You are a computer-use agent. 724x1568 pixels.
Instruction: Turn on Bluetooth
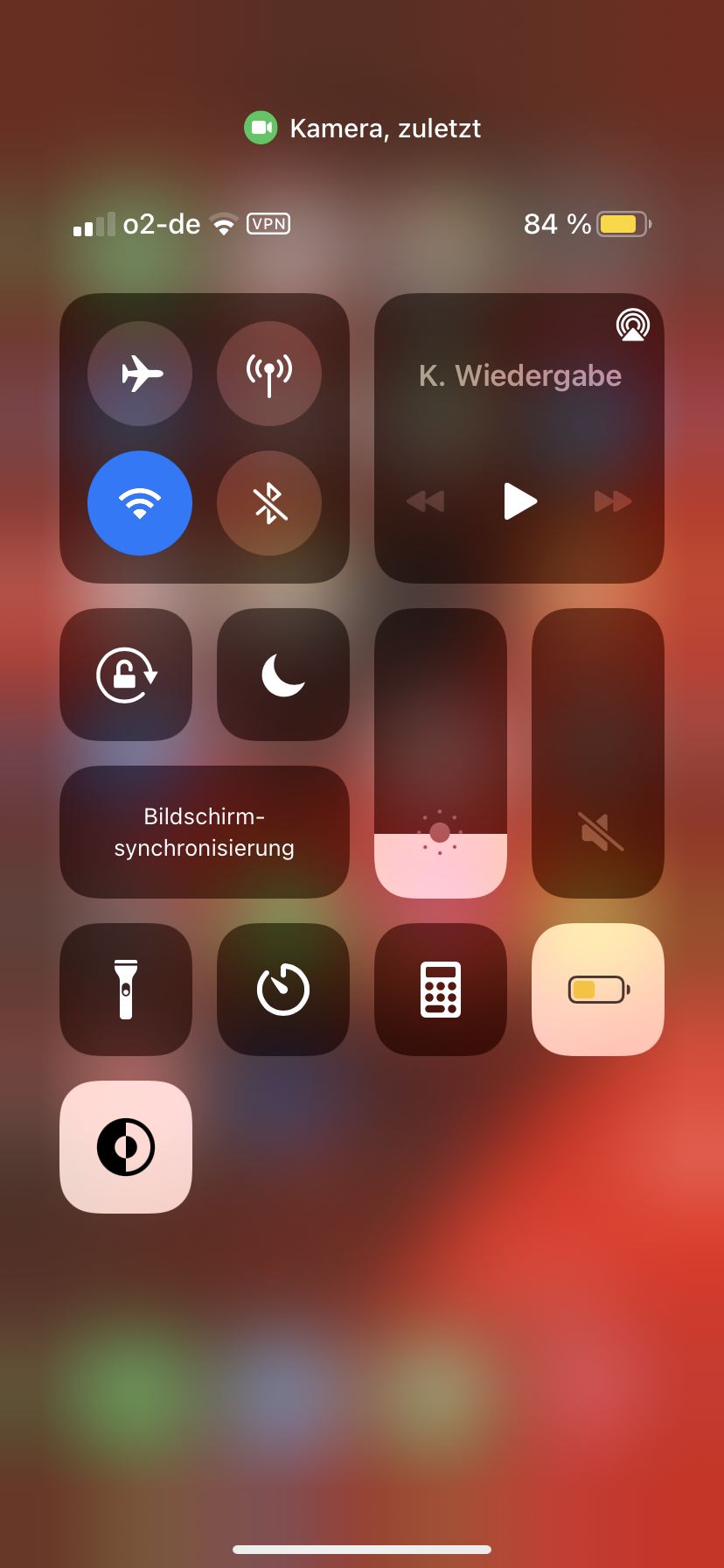coord(269,503)
